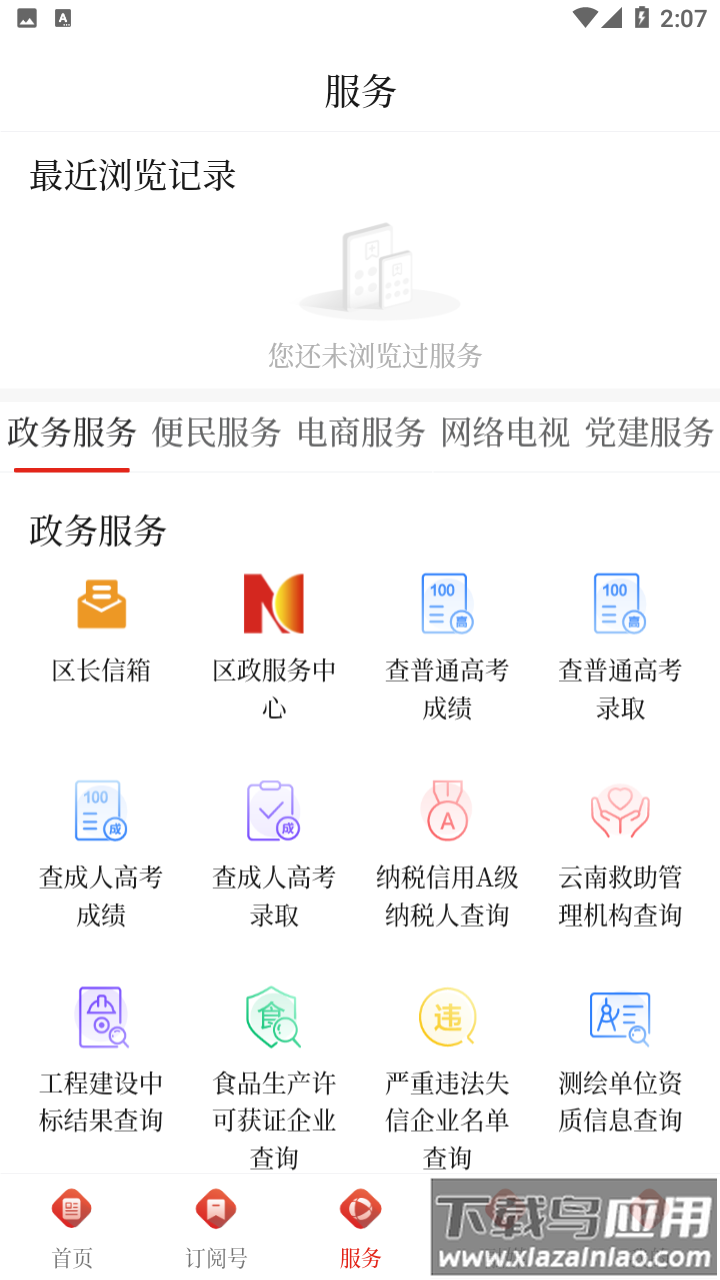Screen dimensions: 720x1280
Task: Tap the 政务服务 tab
Action: (72, 433)
